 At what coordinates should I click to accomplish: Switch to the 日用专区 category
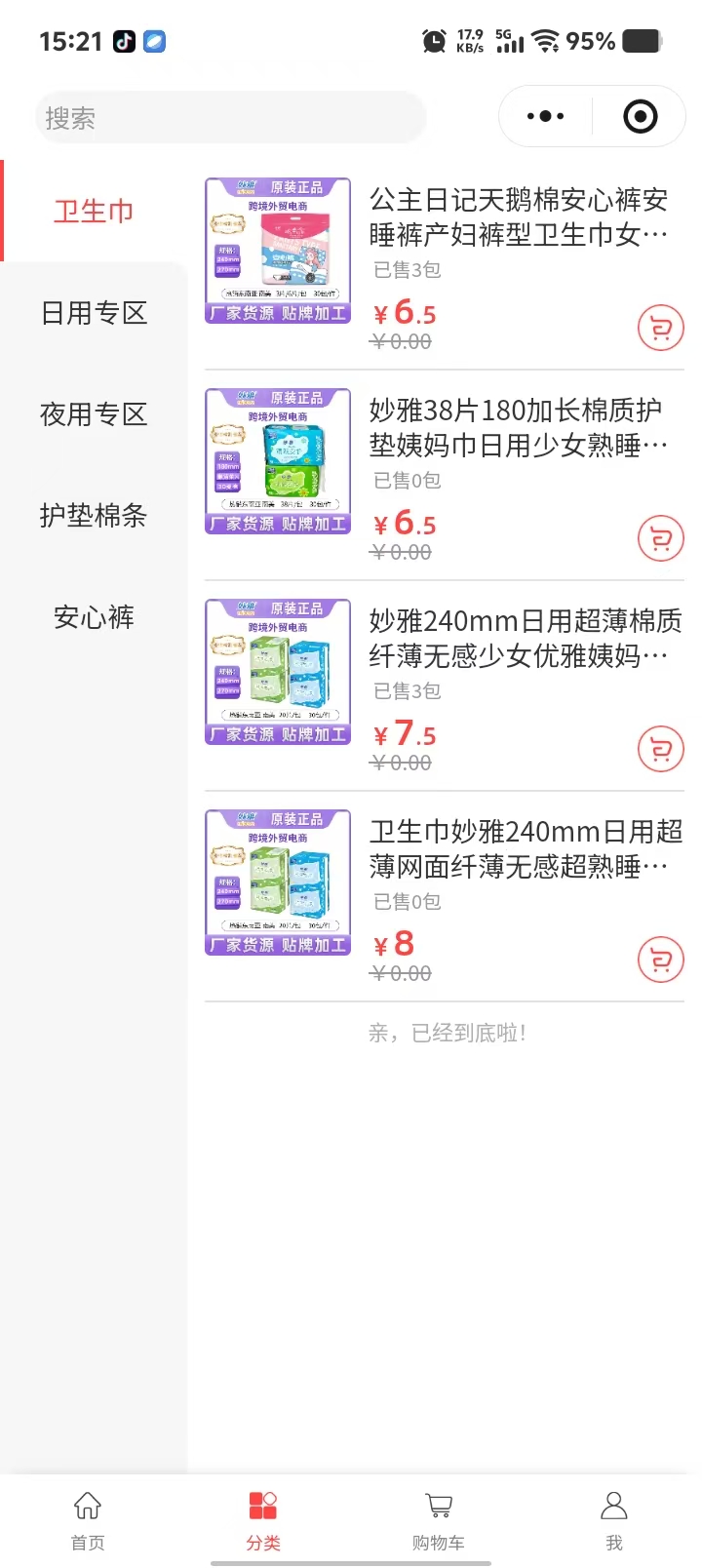click(x=94, y=313)
